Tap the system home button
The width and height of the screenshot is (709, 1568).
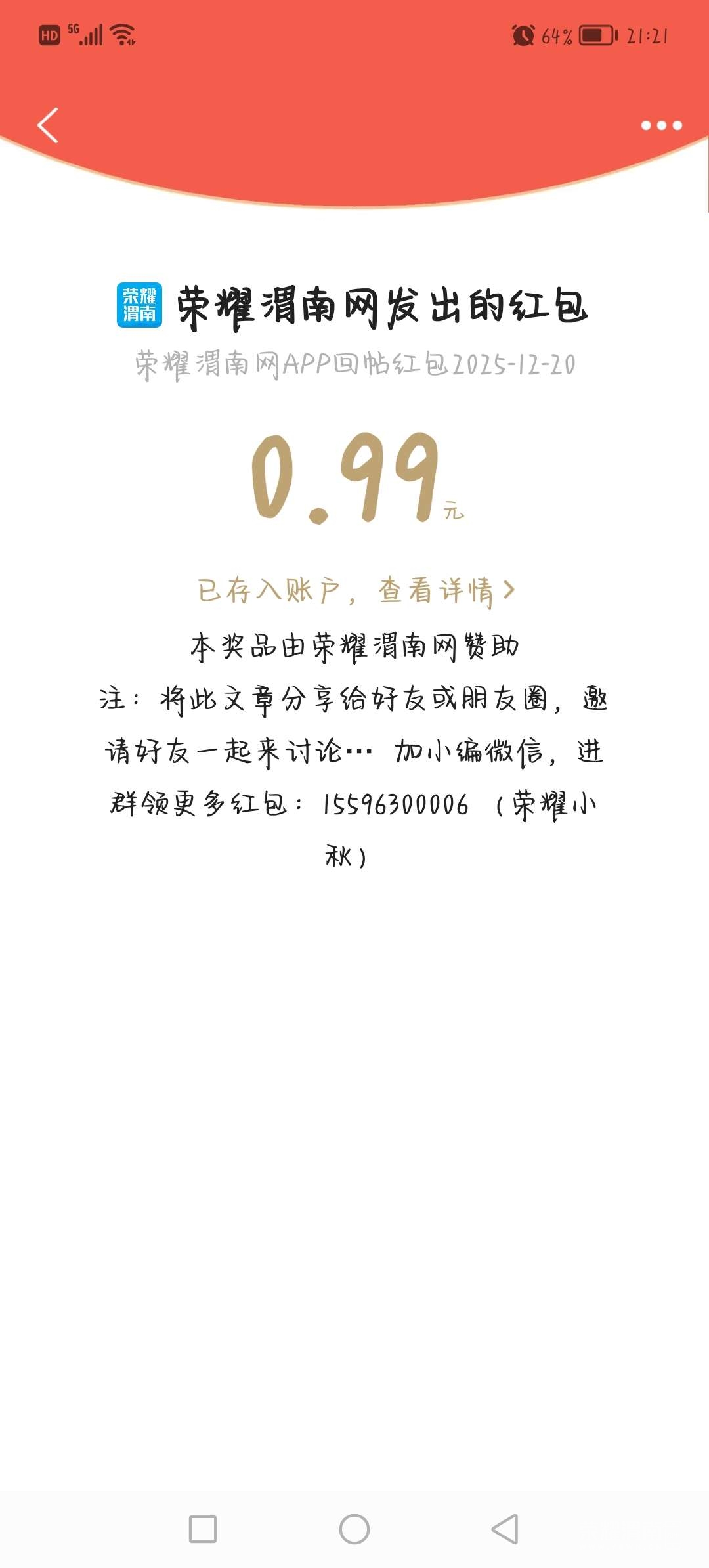[x=354, y=1529]
